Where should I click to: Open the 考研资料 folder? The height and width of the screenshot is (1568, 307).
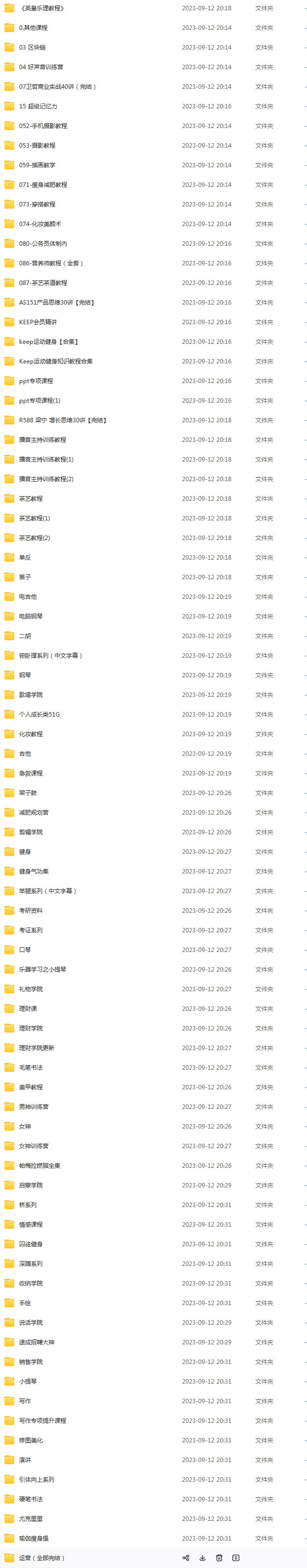pos(31,911)
